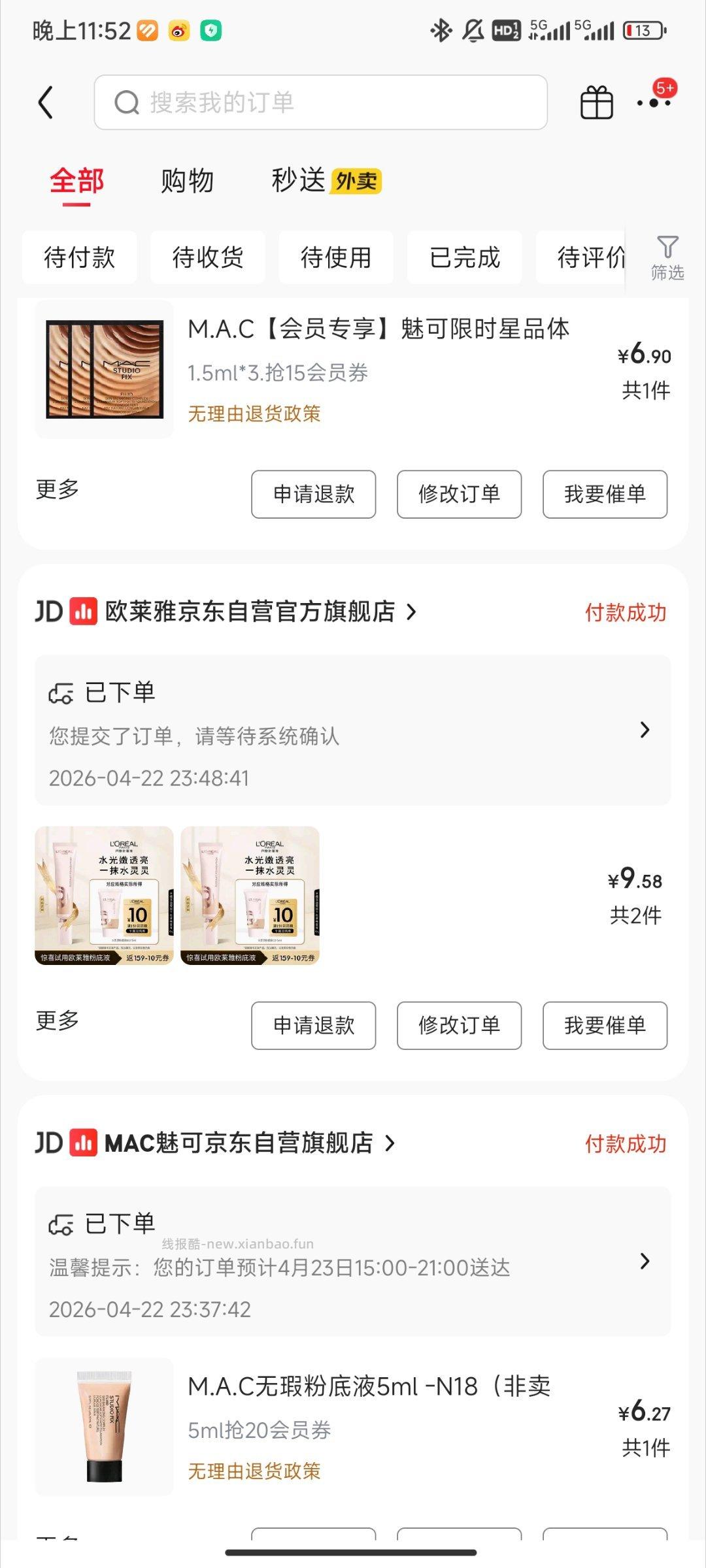The image size is (706, 1568).
Task: Tap the back arrow to exit orders
Action: point(46,102)
